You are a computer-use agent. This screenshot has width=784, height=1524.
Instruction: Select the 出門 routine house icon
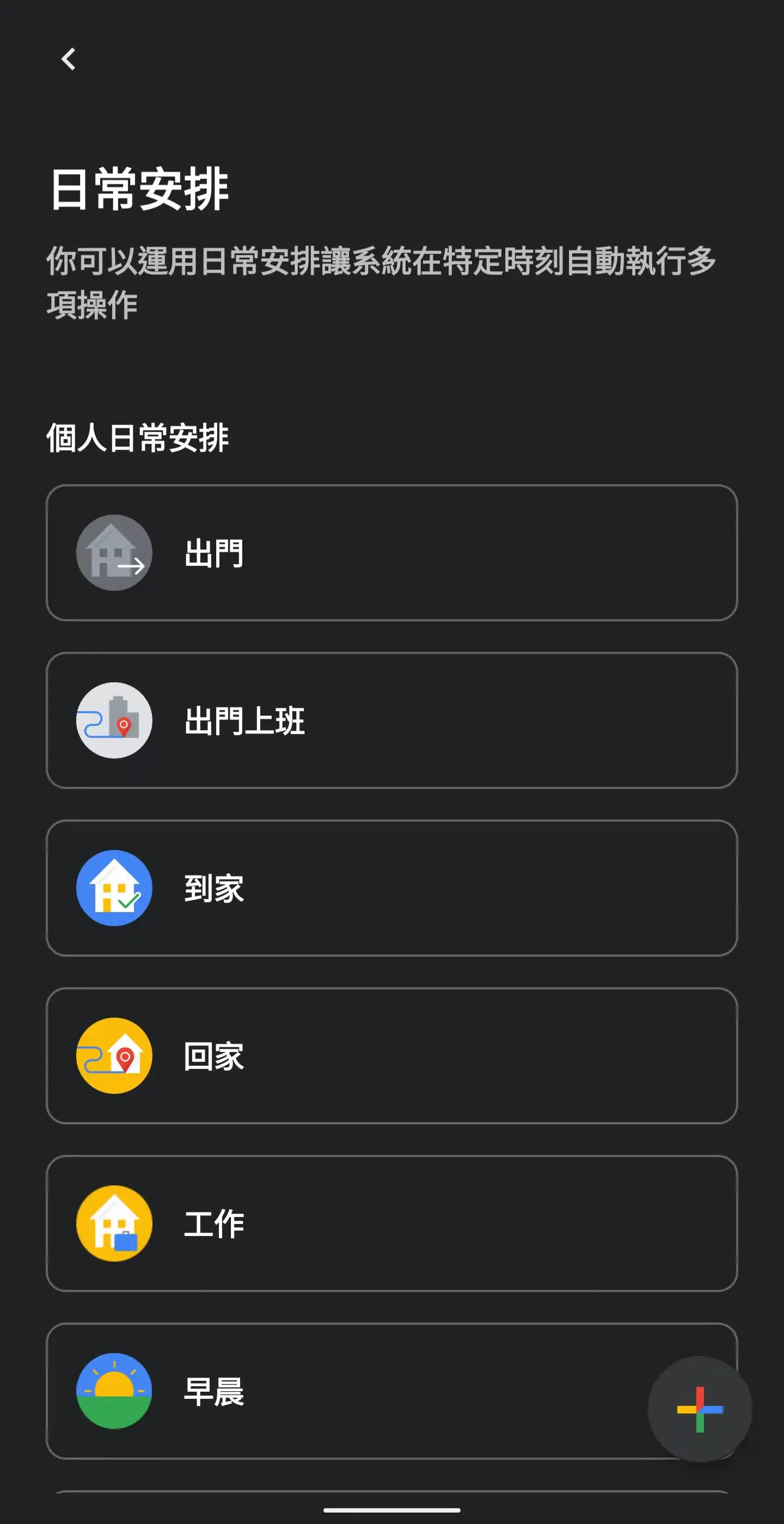(x=114, y=552)
